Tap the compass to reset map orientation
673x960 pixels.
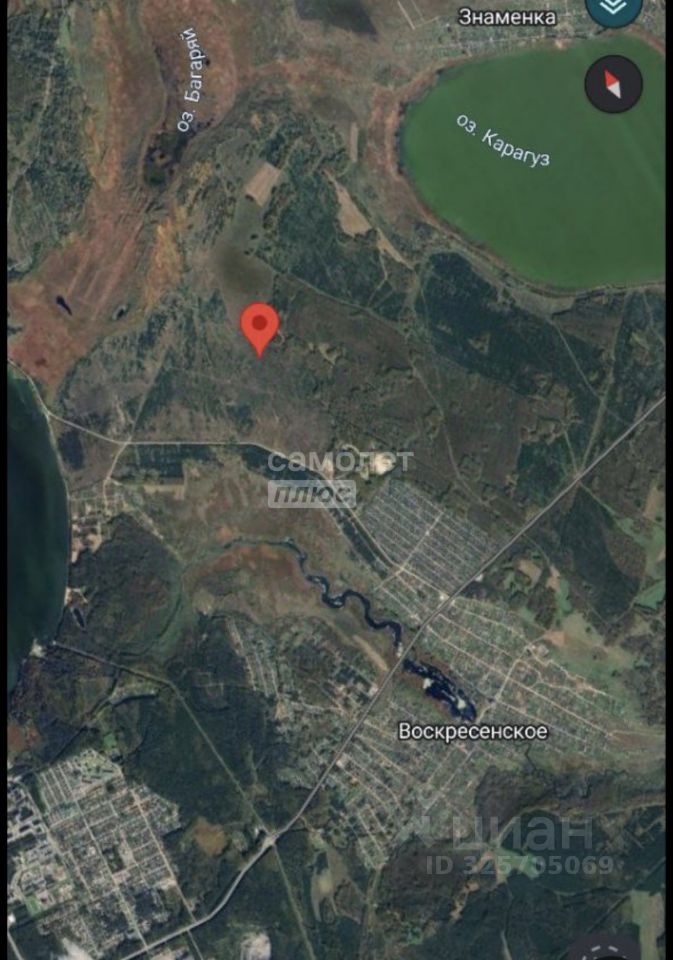point(612,85)
